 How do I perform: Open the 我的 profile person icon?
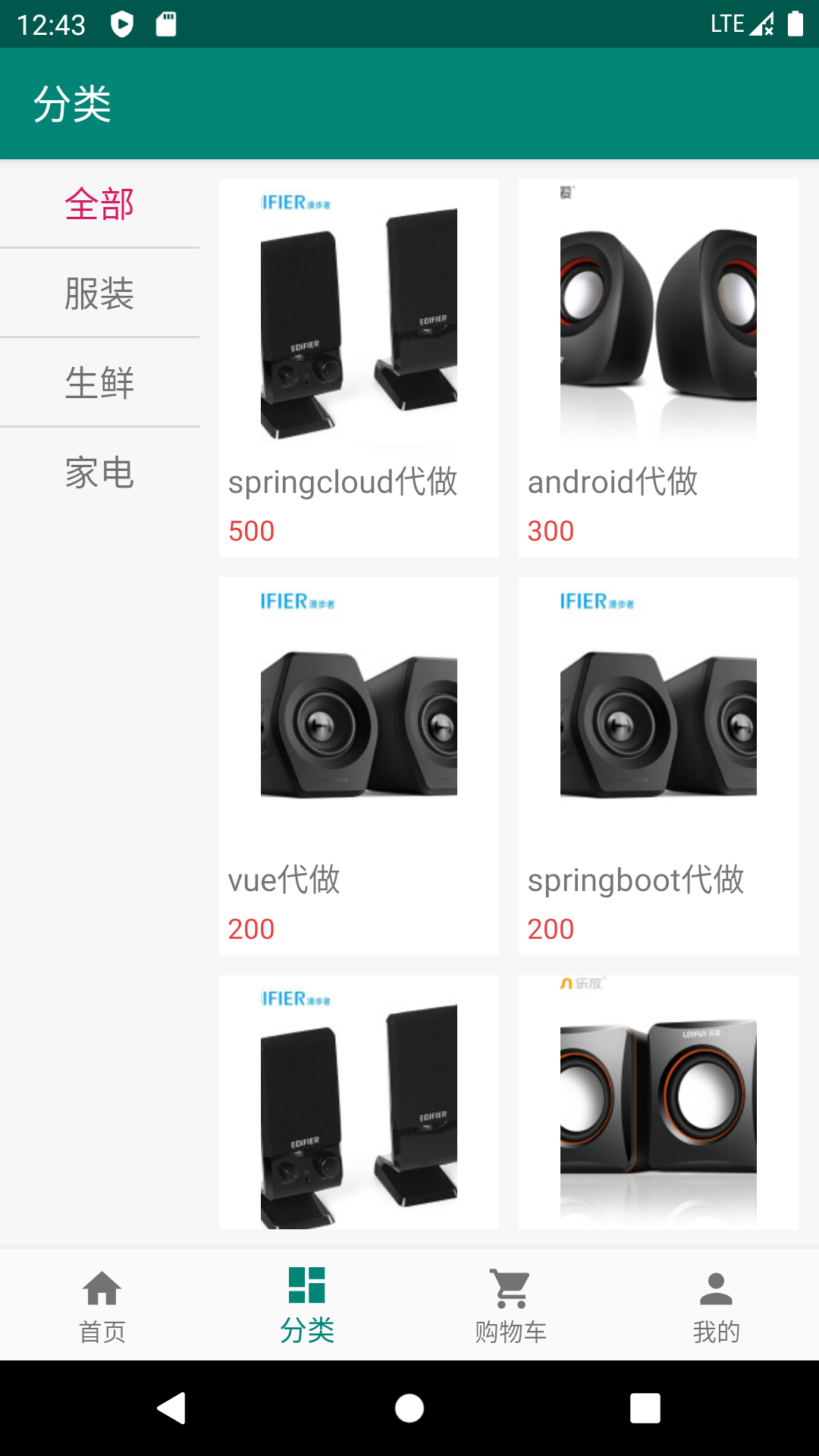pyautogui.click(x=717, y=1289)
